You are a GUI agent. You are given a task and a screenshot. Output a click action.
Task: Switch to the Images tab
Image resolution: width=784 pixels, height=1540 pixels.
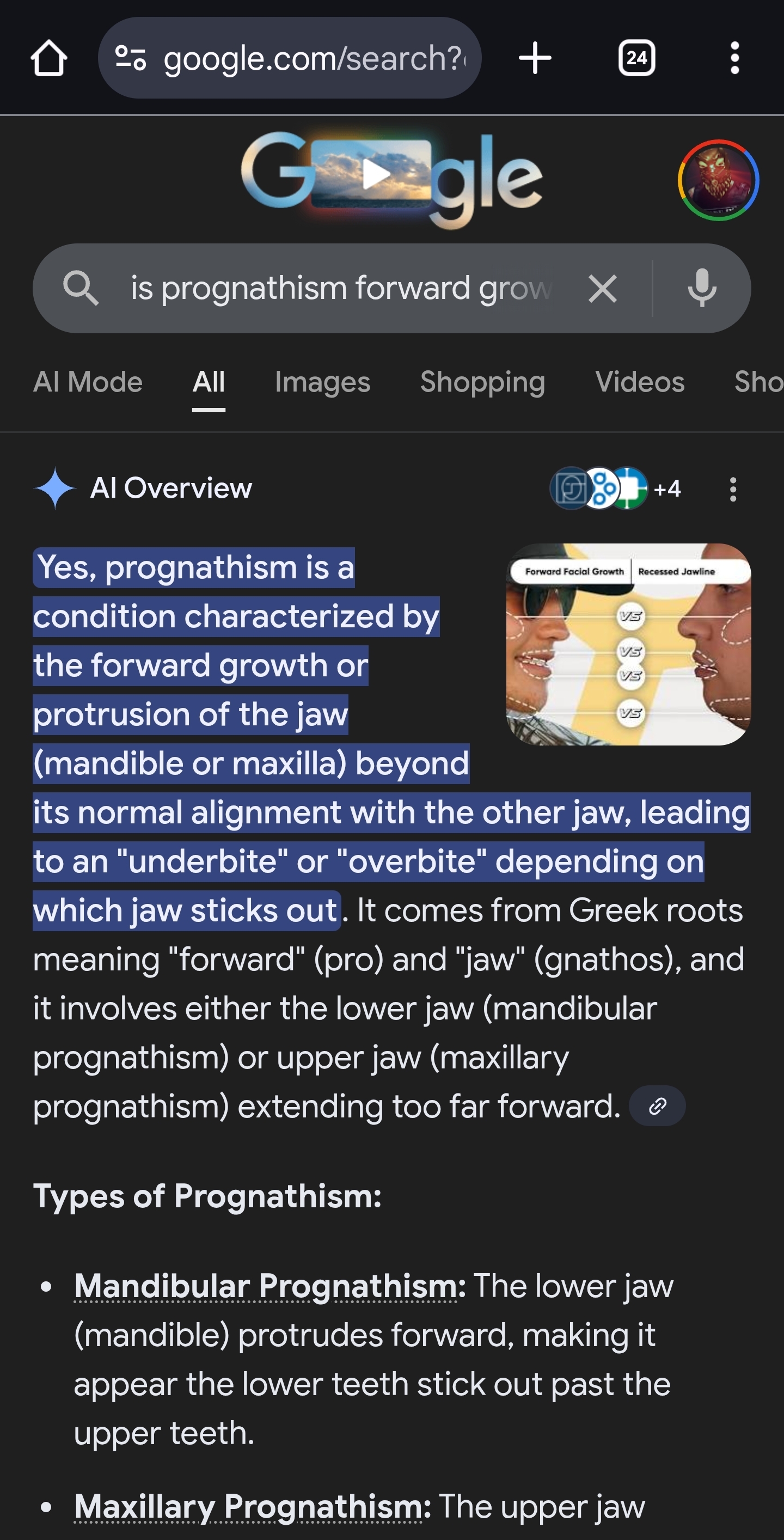(322, 382)
